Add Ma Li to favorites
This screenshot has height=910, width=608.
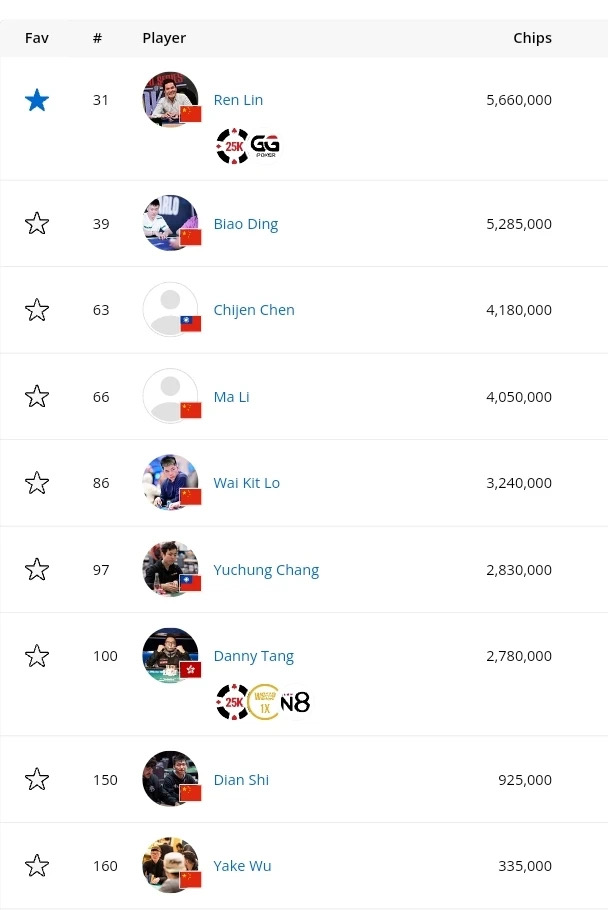click(37, 397)
